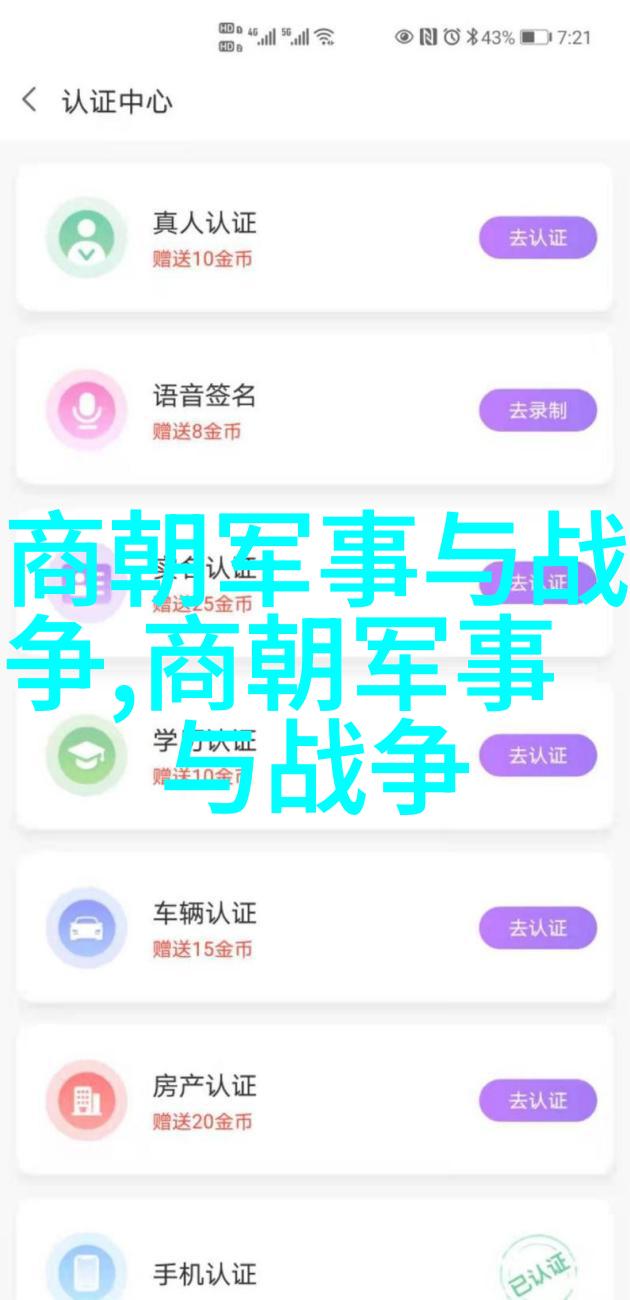Go back from 认证中心
This screenshot has height=1300, width=630.
tap(30, 101)
